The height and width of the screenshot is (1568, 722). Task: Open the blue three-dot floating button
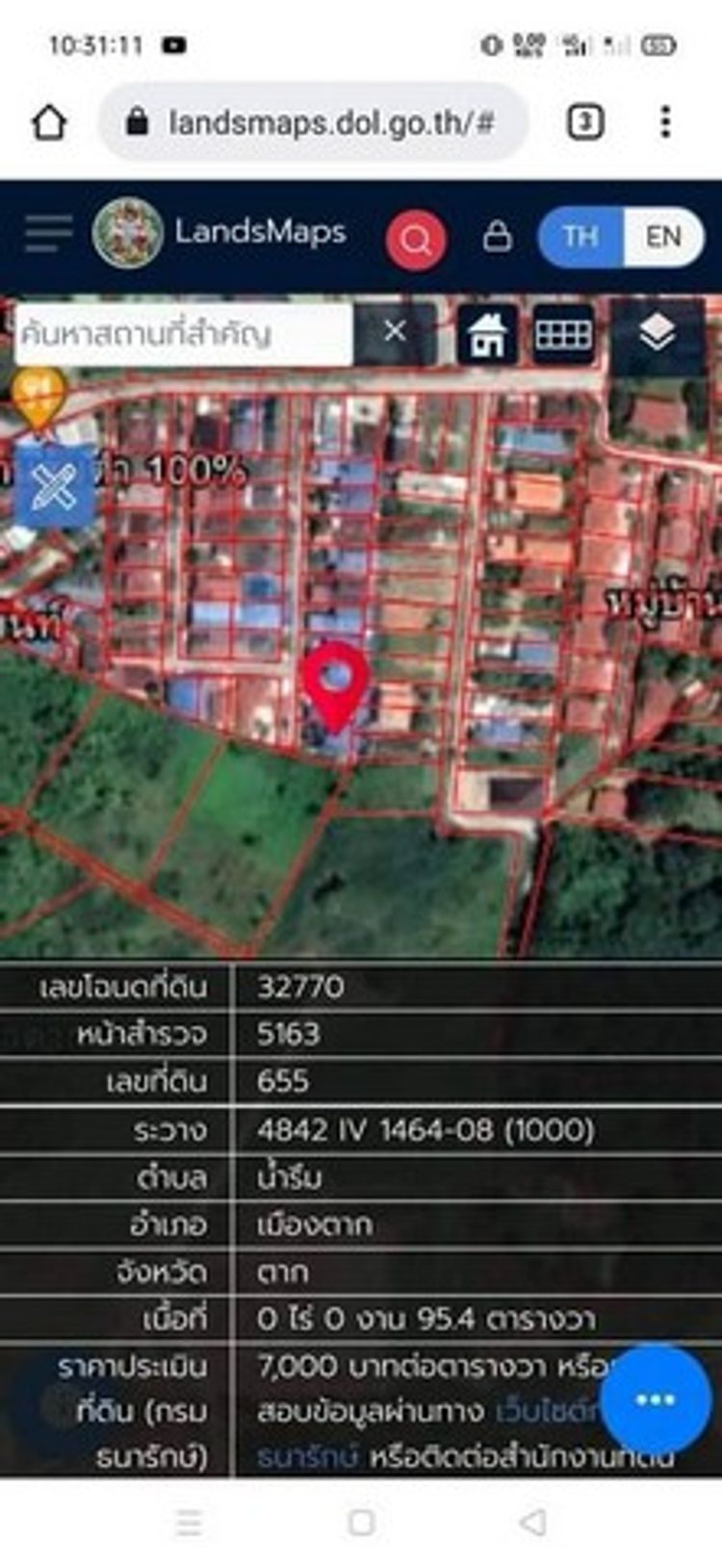[656, 1400]
